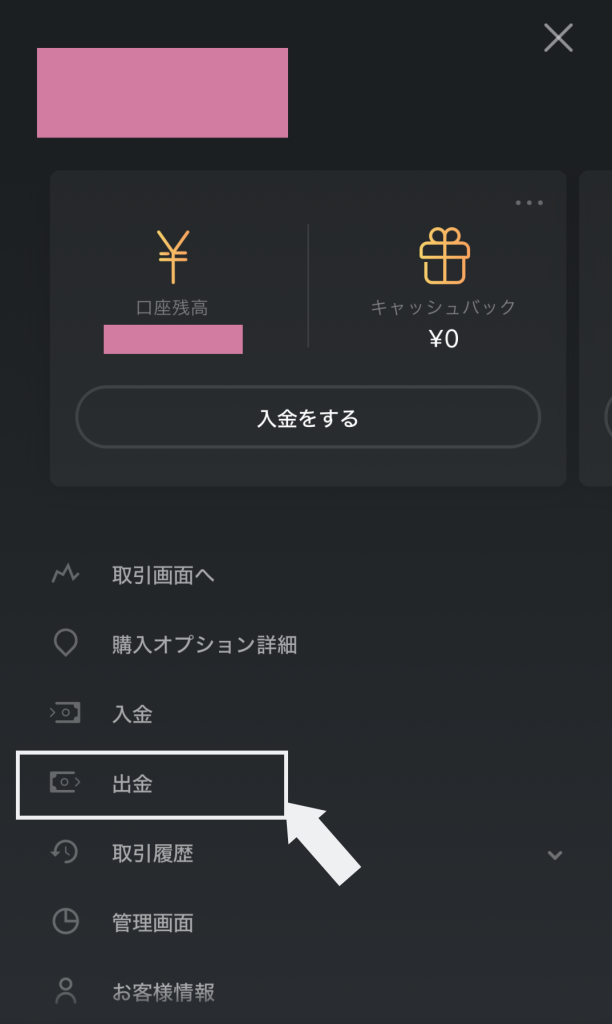The image size is (612, 1024).
Task: Open the 出金 withdrawal page
Action: click(x=132, y=784)
